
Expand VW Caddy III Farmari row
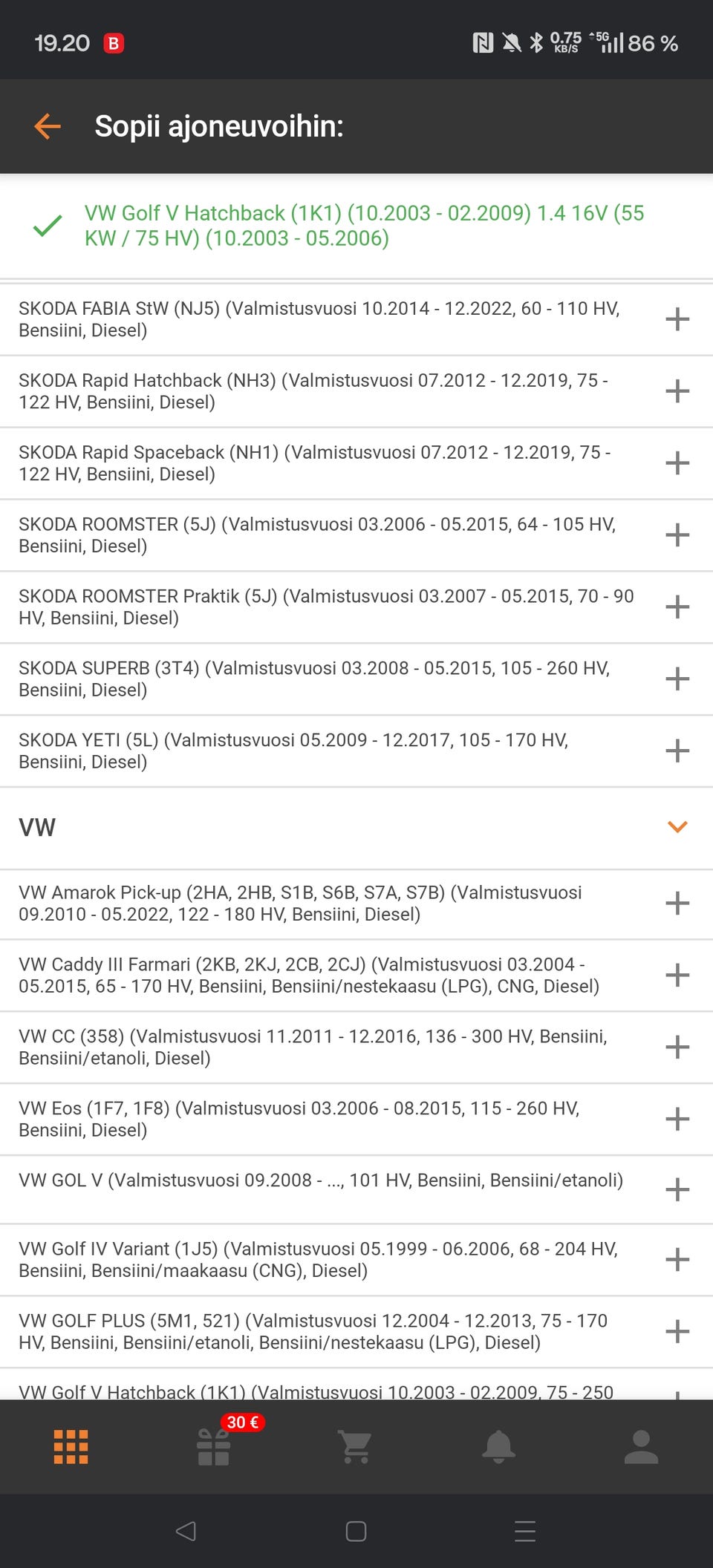pos(677,975)
